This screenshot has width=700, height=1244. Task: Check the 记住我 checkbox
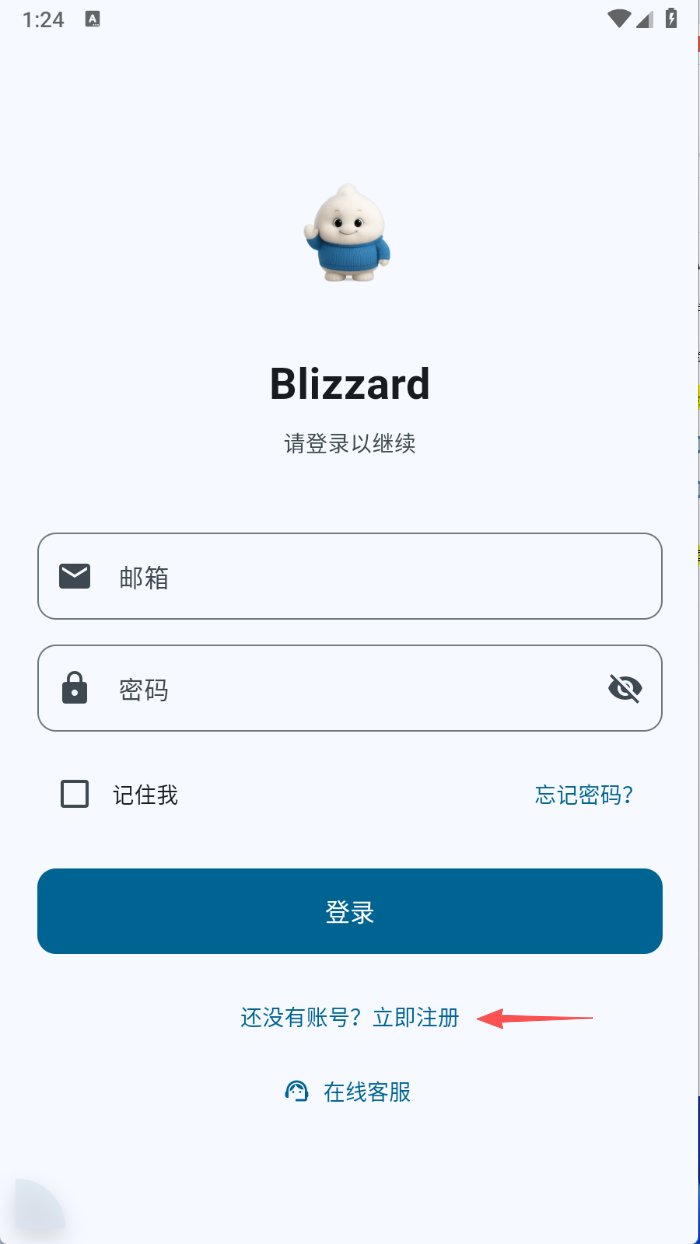tap(75, 795)
